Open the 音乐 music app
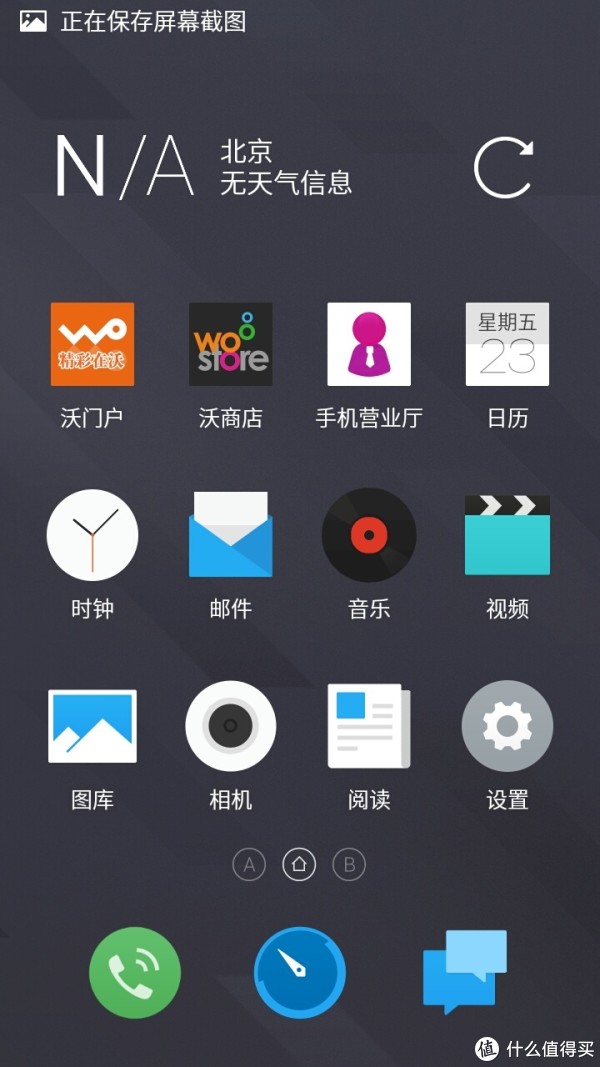Image resolution: width=600 pixels, height=1067 pixels. (369, 535)
